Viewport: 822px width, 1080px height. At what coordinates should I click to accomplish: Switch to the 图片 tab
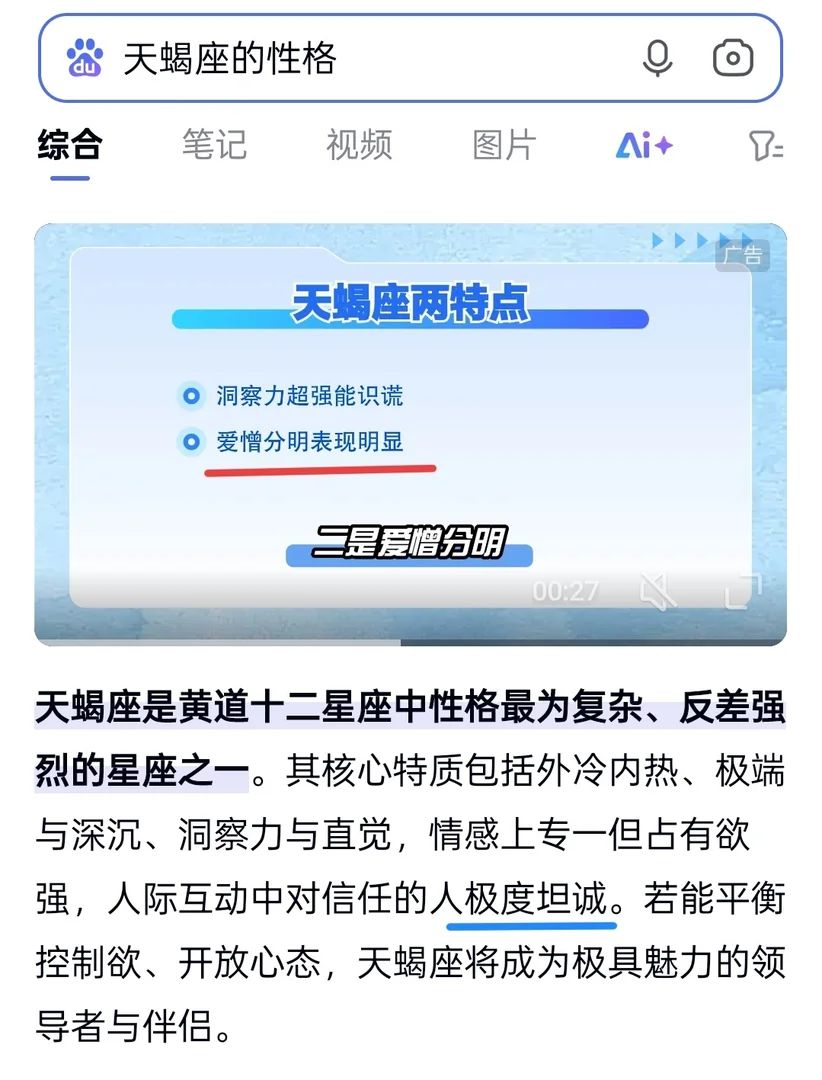pos(504,146)
